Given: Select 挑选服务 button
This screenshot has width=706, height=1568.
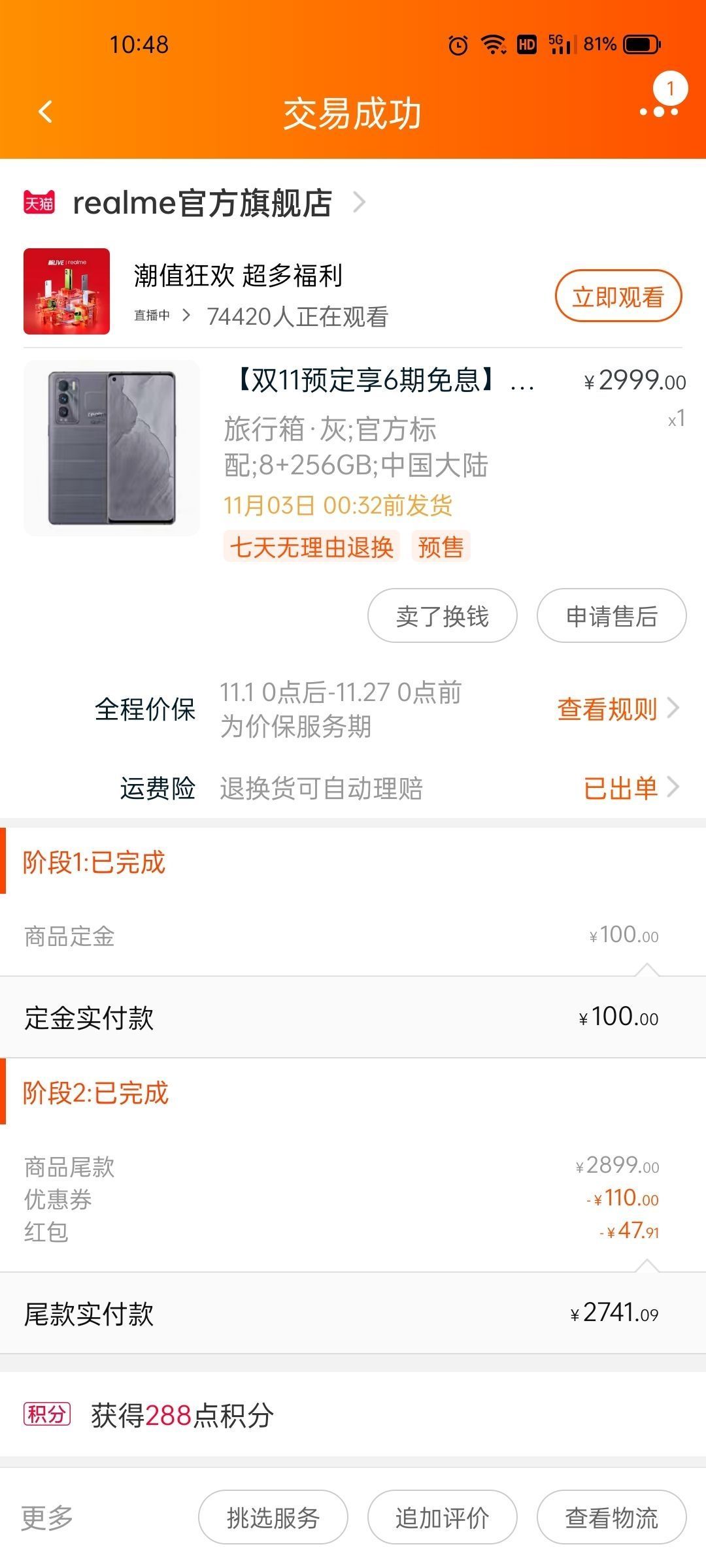Looking at the screenshot, I should pyautogui.click(x=273, y=1517).
